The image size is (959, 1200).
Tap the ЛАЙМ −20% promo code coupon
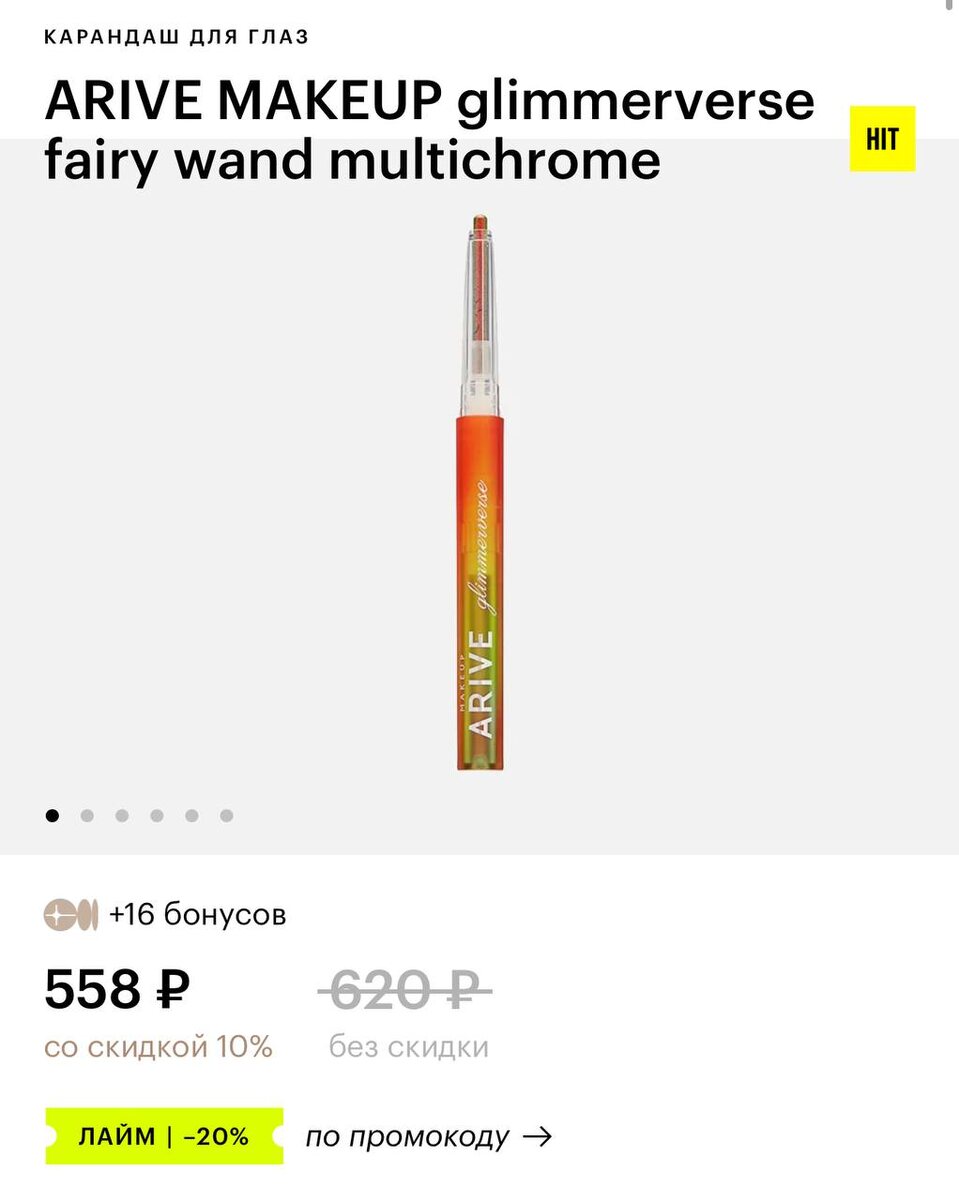[x=163, y=1136]
